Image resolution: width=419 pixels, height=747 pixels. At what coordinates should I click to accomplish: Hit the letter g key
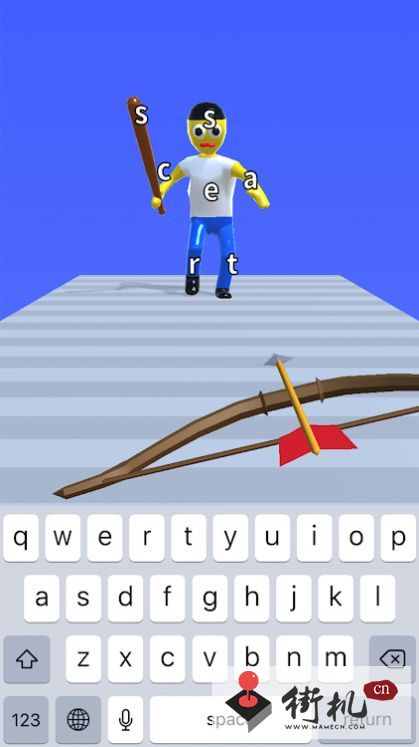[x=210, y=598]
